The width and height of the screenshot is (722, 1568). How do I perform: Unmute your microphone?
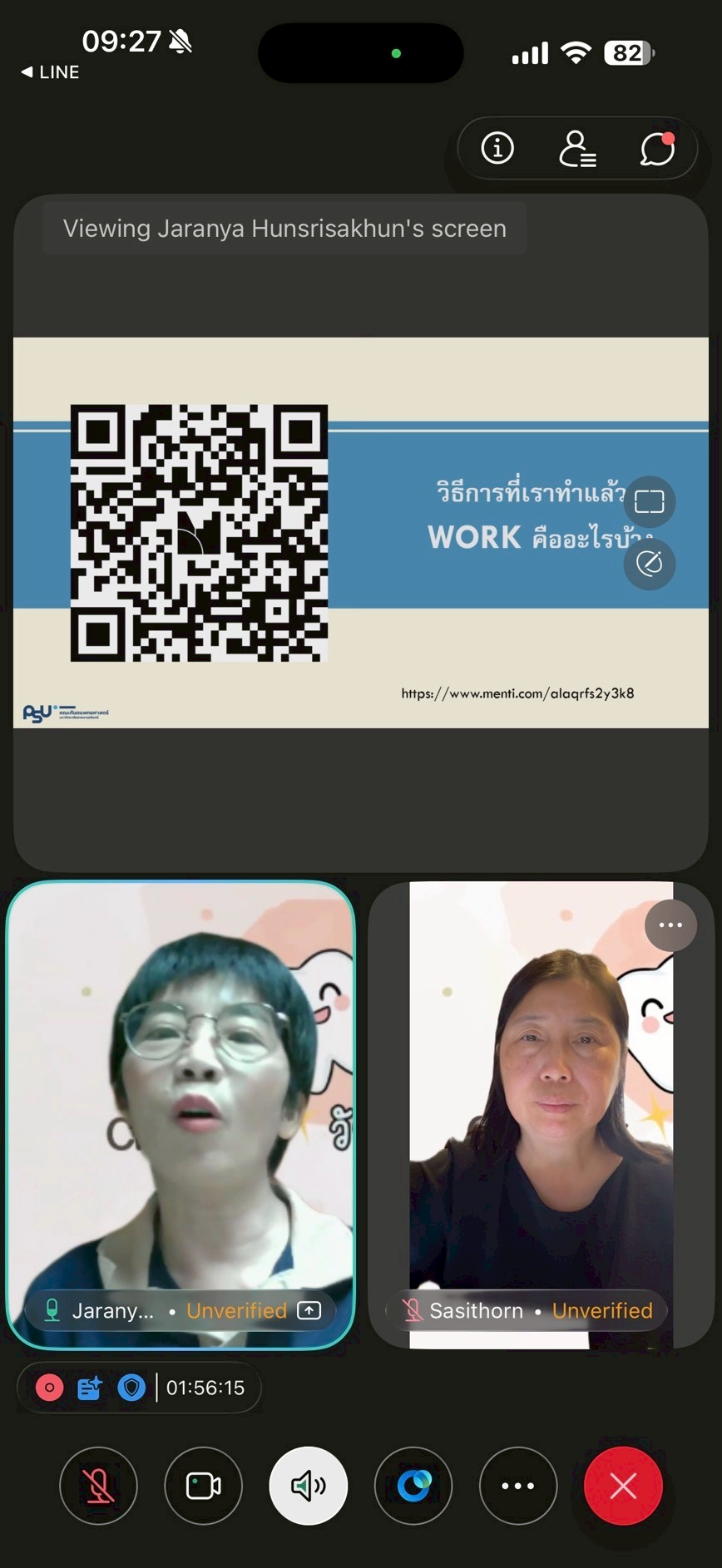[98, 1486]
